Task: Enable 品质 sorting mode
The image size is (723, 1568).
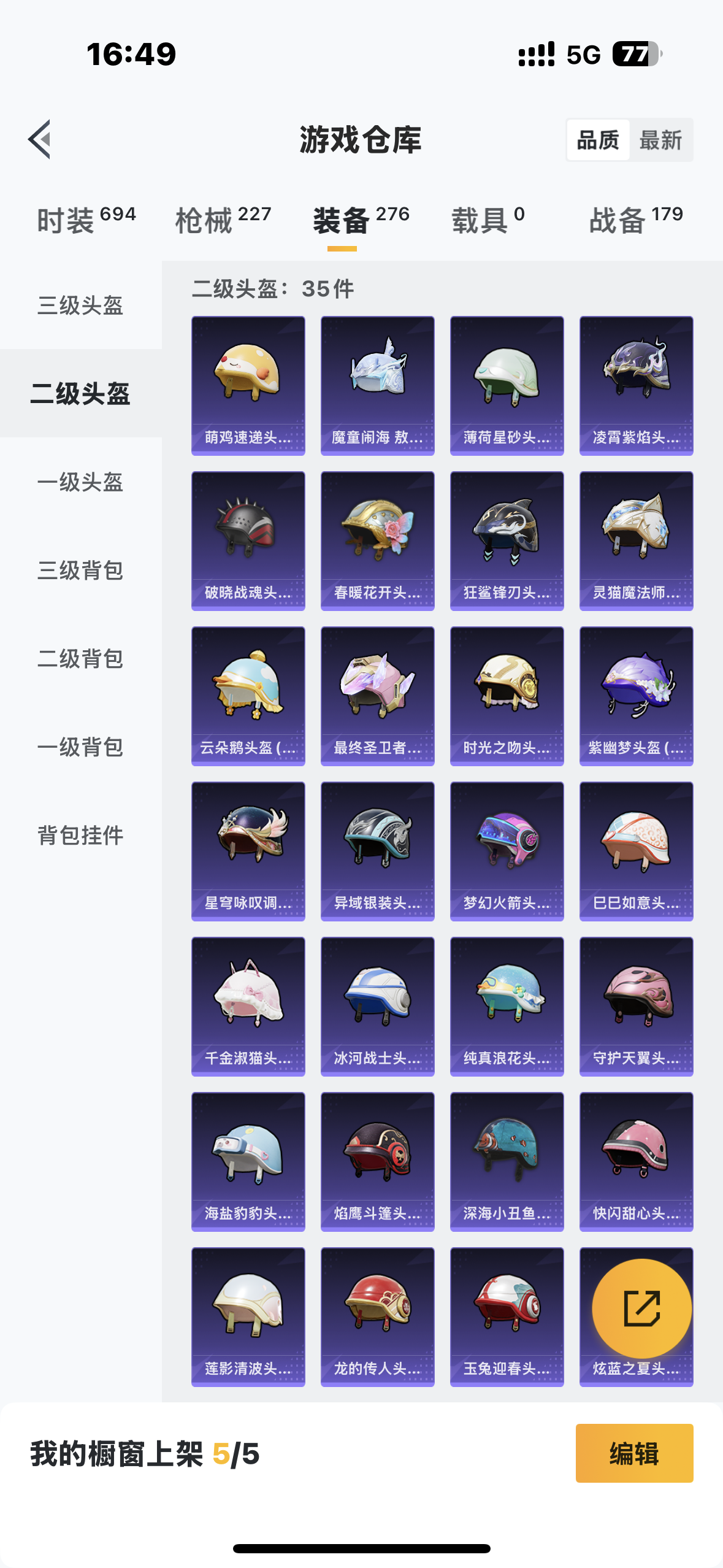Action: (597, 140)
